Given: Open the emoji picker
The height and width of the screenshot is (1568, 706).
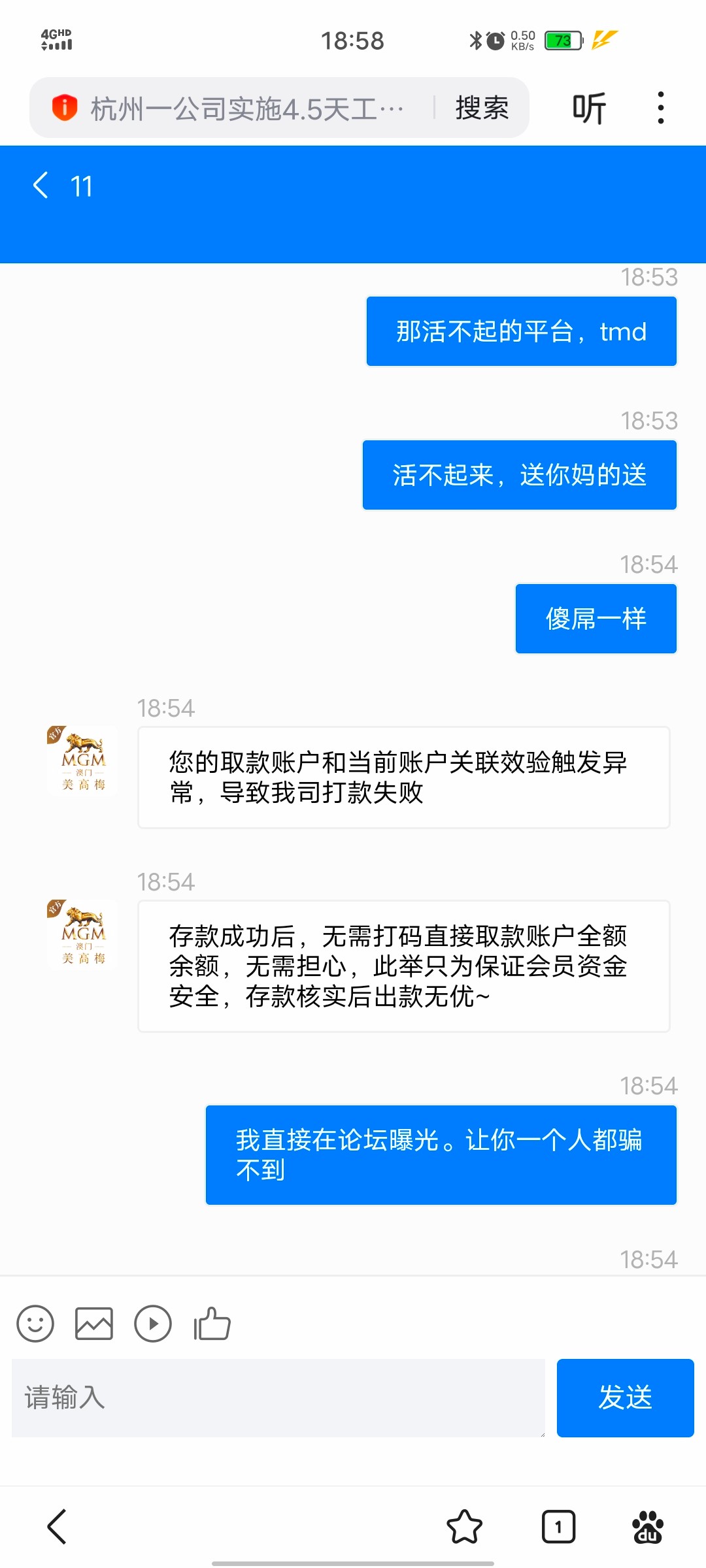Looking at the screenshot, I should click(35, 1324).
